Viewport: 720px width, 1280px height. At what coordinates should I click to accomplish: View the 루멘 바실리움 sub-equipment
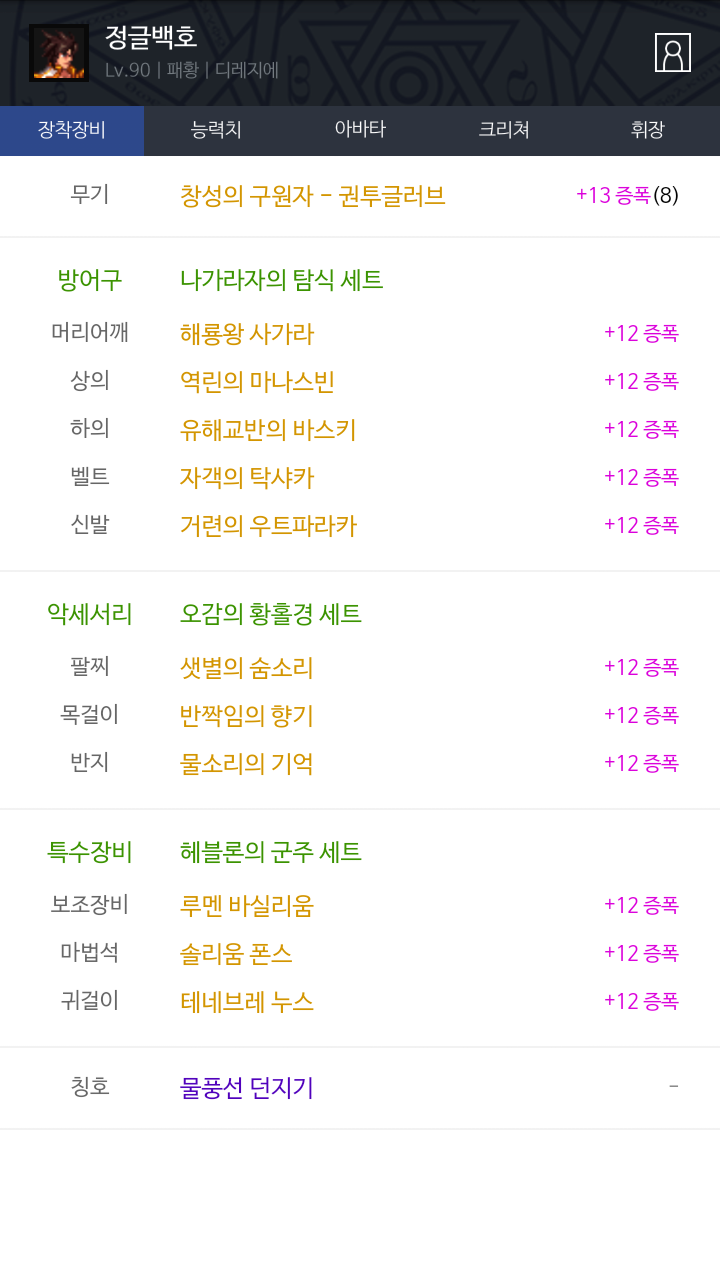(x=247, y=905)
